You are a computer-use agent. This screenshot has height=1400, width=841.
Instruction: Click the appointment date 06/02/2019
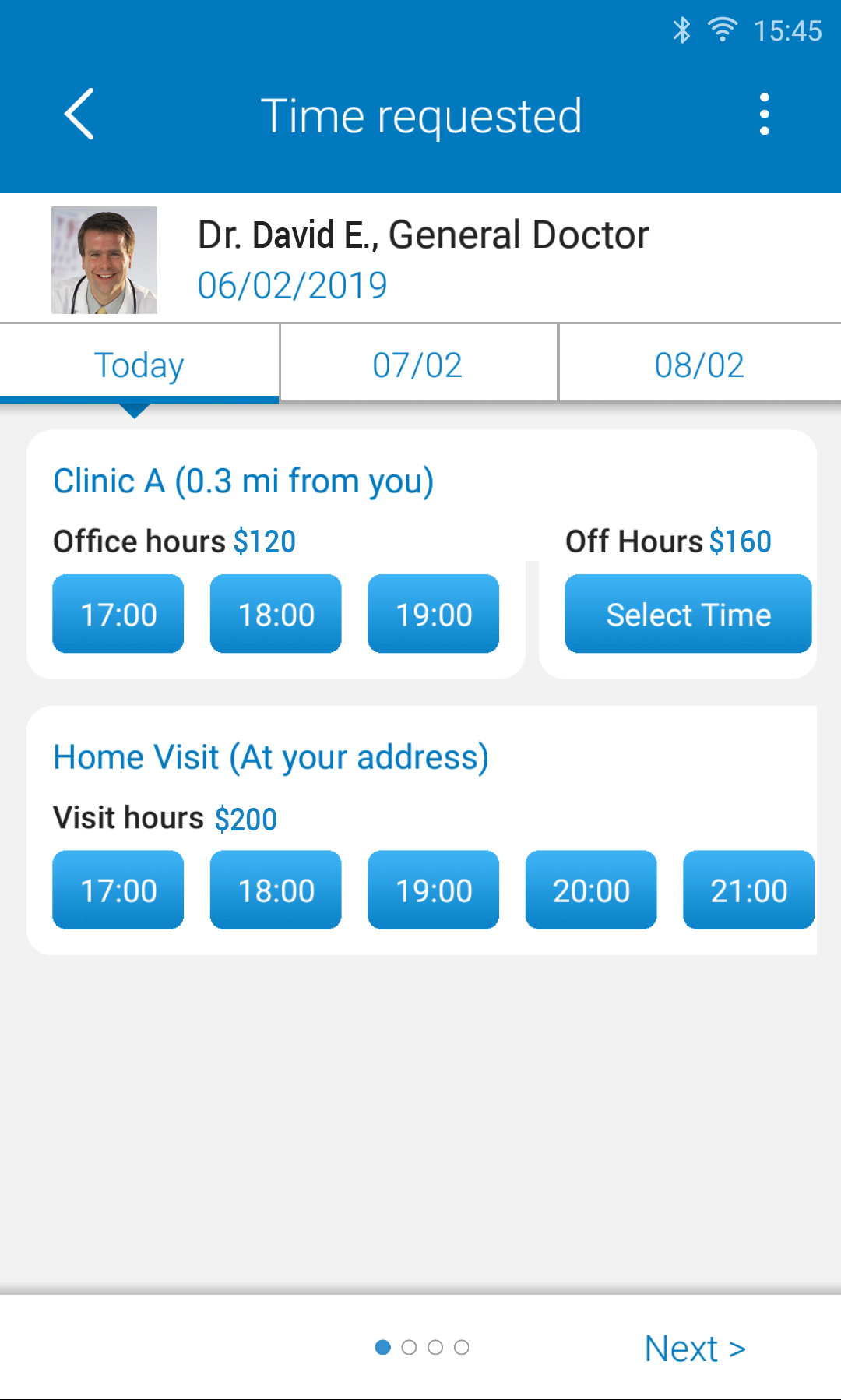(x=290, y=284)
